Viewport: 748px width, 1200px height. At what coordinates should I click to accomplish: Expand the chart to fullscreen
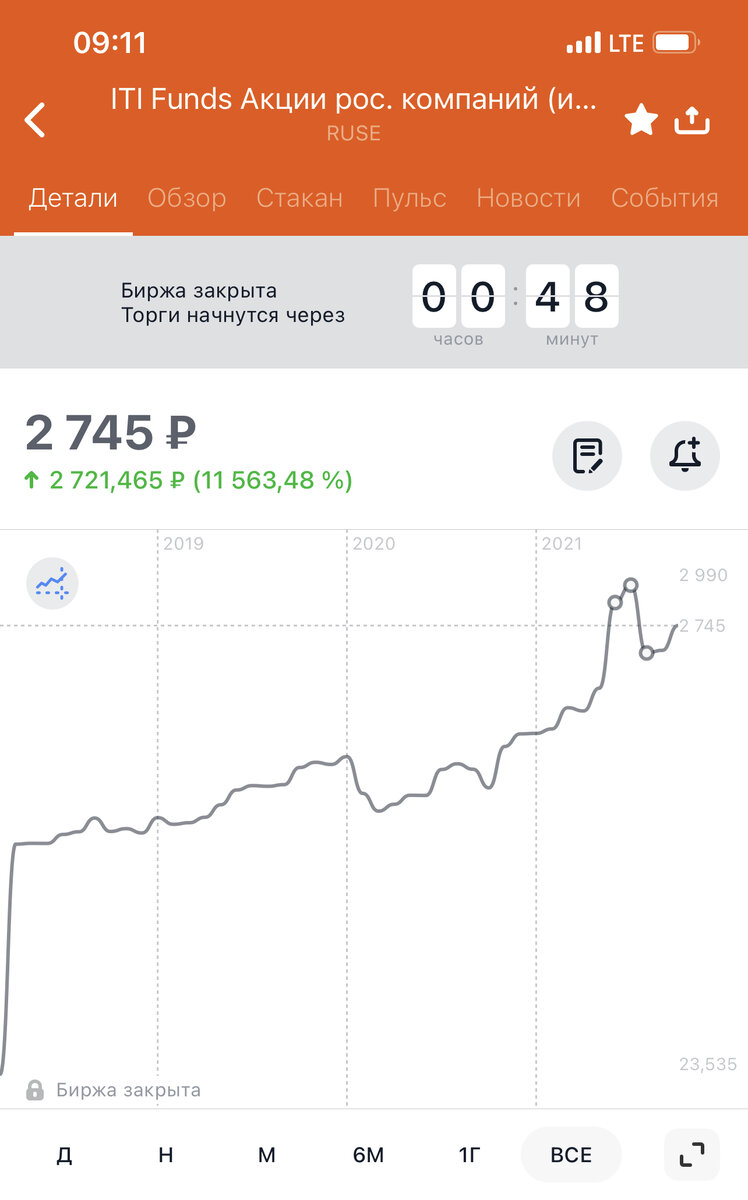[x=692, y=1155]
